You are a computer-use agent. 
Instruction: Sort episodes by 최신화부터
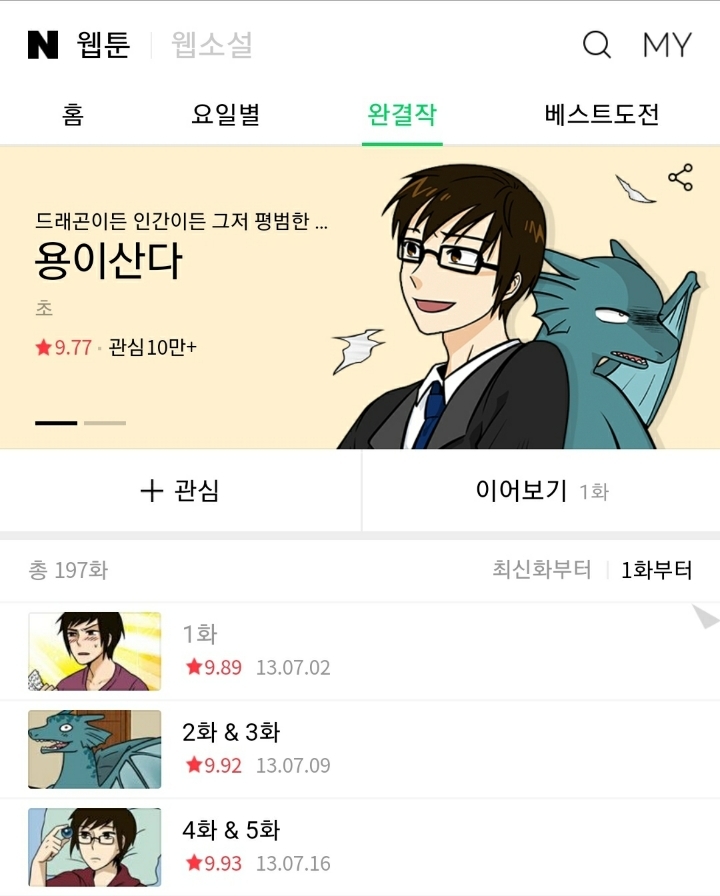click(541, 570)
